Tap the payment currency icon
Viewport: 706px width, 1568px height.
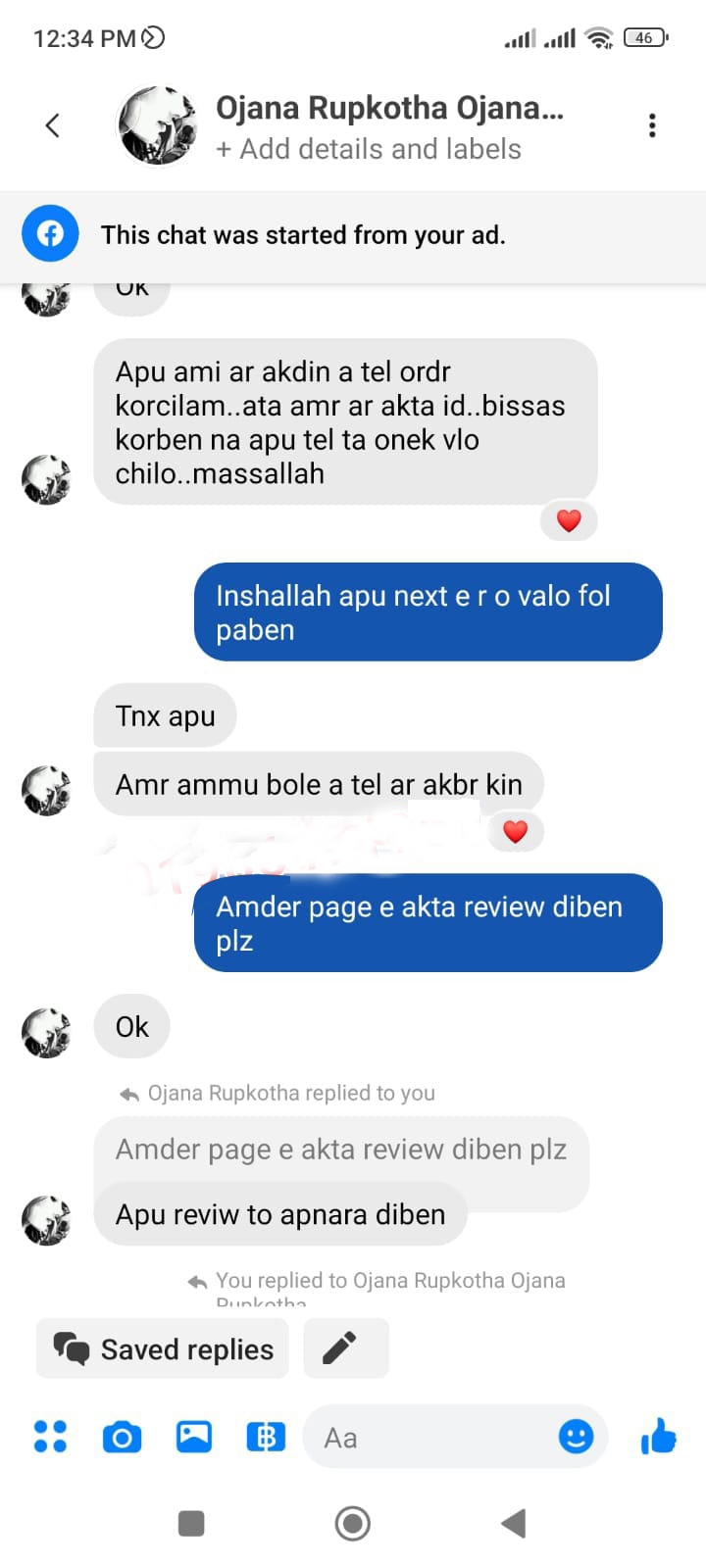pyautogui.click(x=265, y=1438)
